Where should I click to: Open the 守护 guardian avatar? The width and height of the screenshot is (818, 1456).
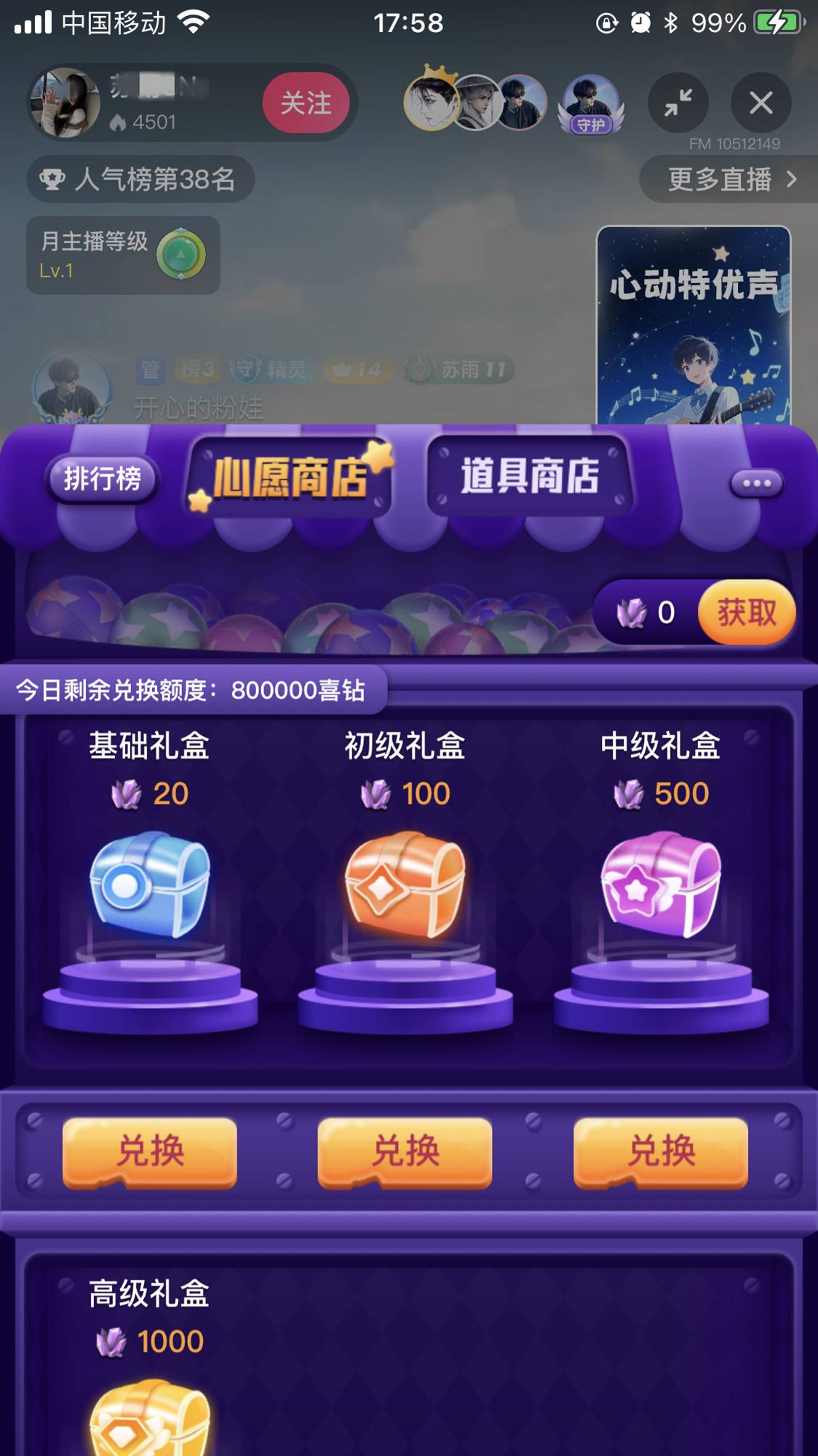[590, 104]
